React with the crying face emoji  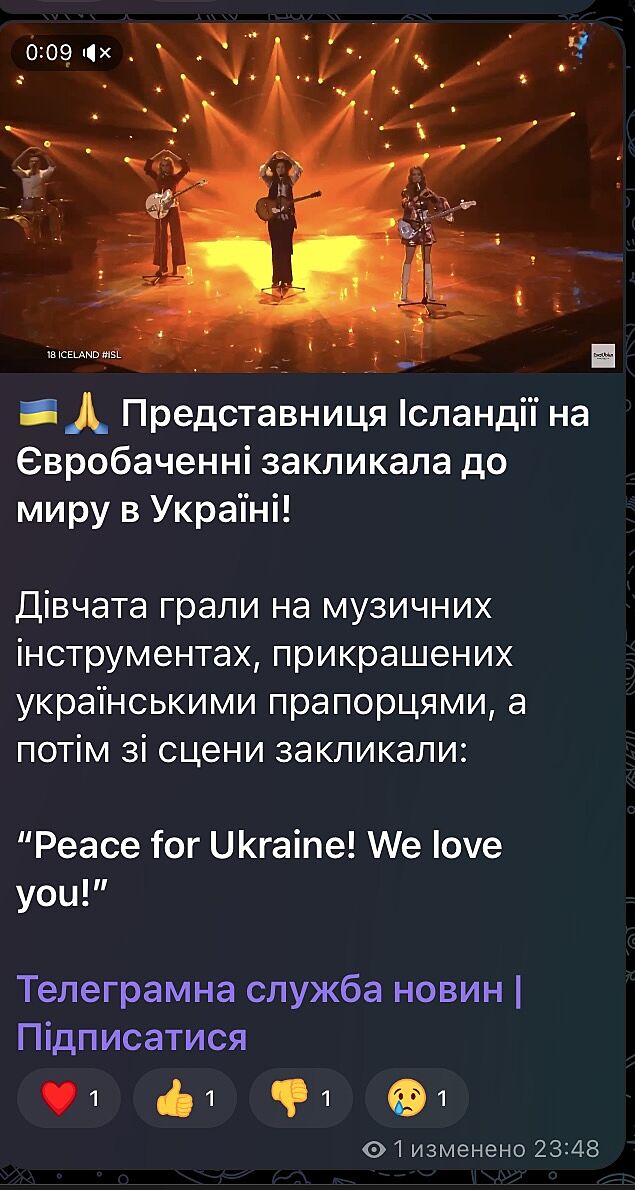click(416, 1098)
